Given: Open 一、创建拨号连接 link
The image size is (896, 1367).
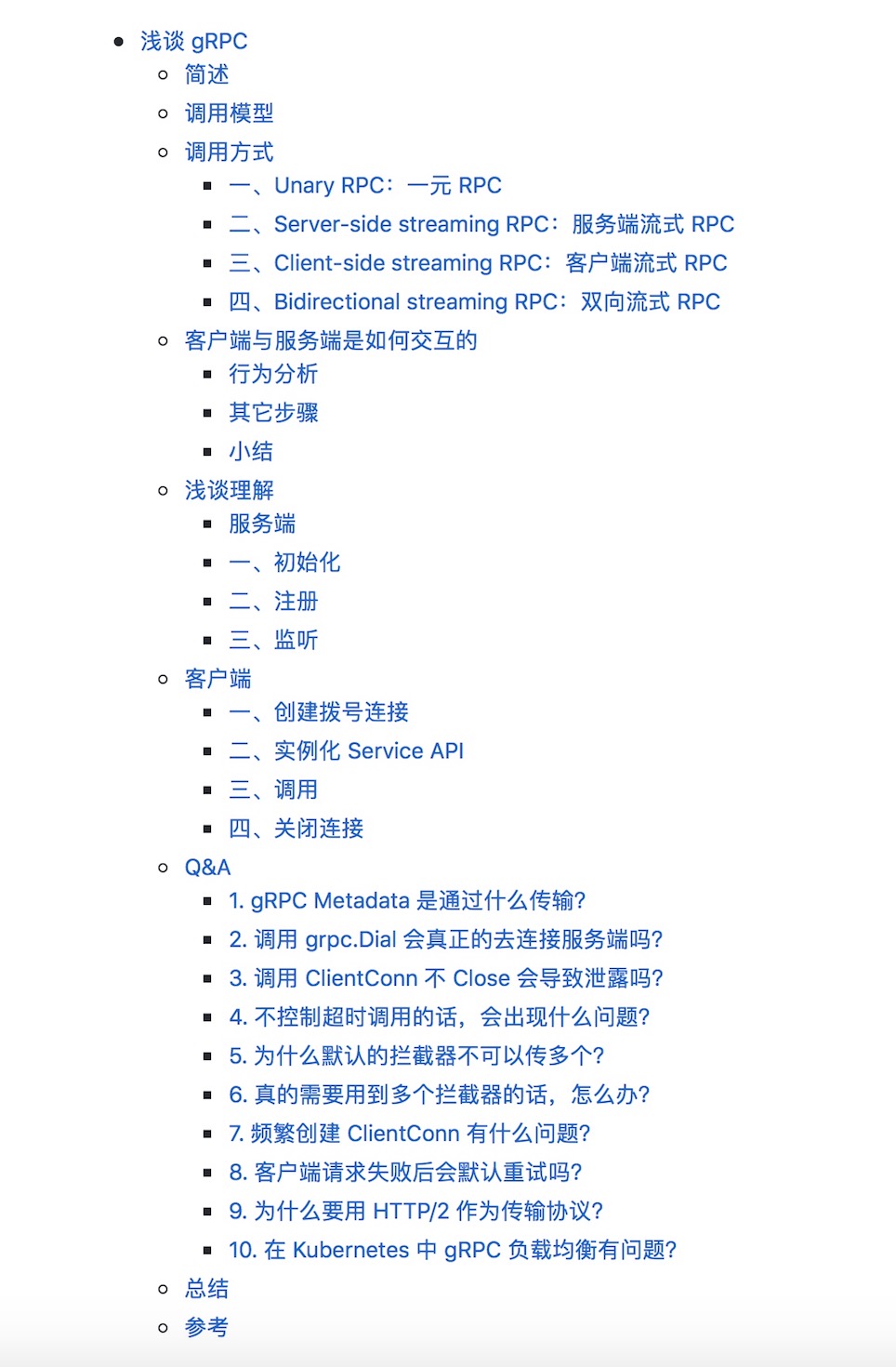Looking at the screenshot, I should (319, 712).
